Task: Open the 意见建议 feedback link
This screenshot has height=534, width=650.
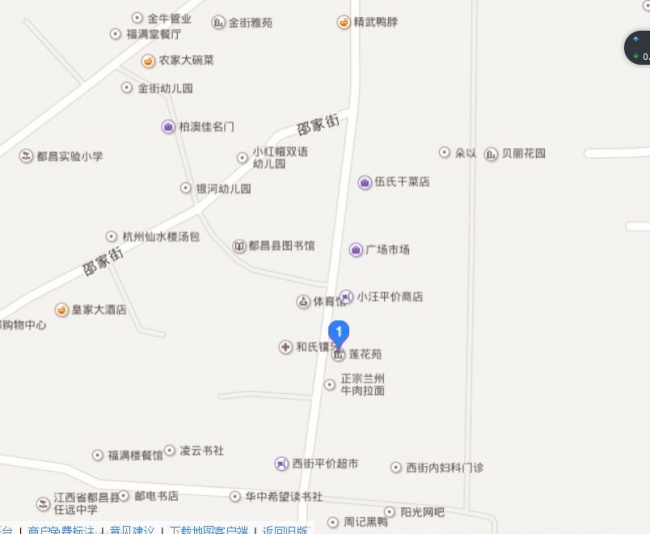Action: [131, 530]
